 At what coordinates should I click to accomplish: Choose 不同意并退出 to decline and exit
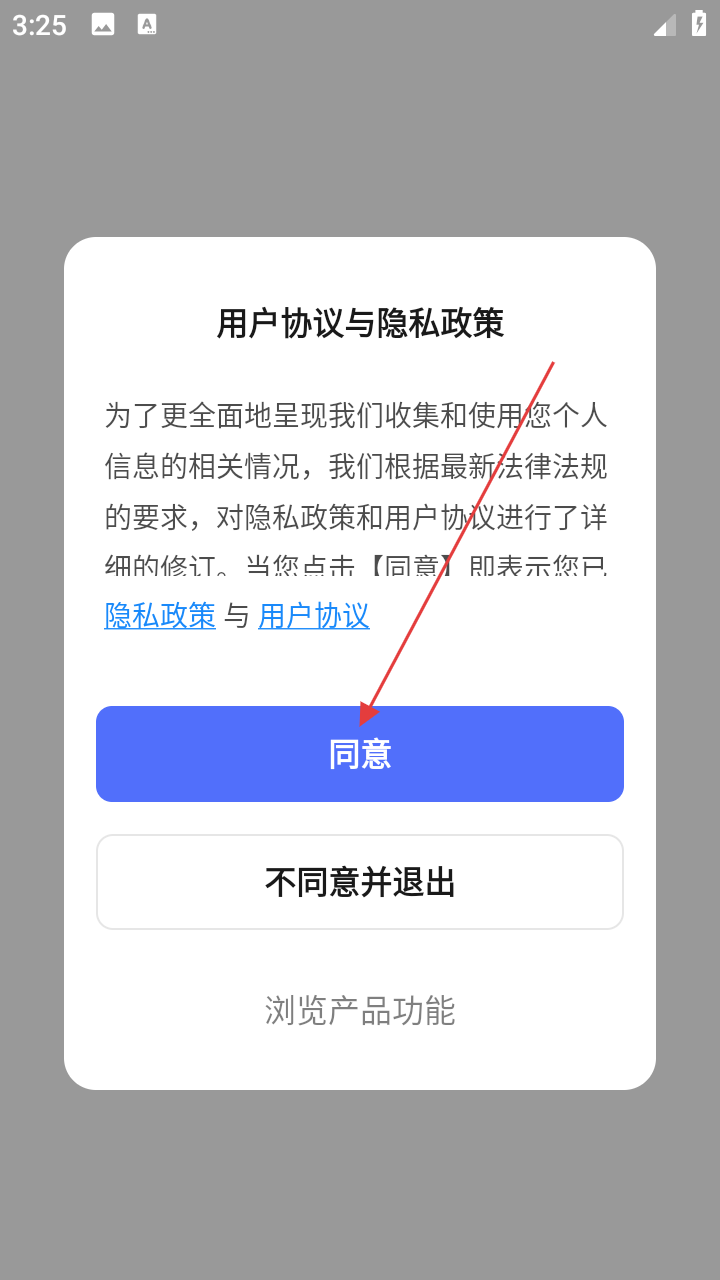click(x=360, y=882)
